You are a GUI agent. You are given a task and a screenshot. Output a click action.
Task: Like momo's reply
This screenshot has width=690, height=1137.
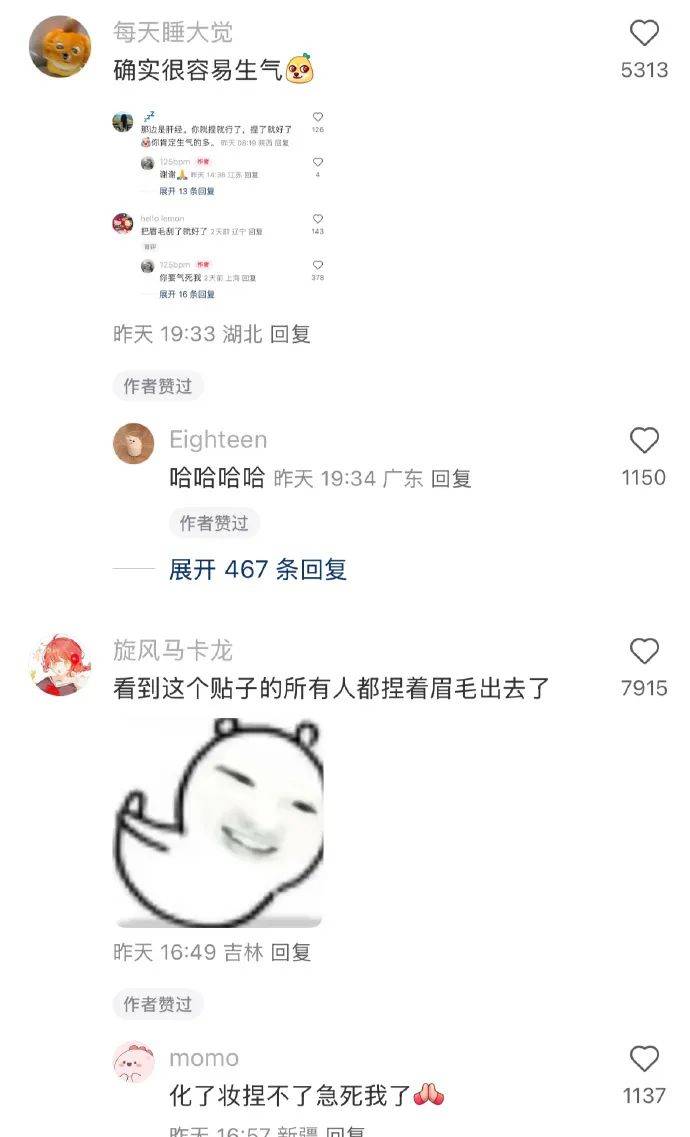[644, 1060]
